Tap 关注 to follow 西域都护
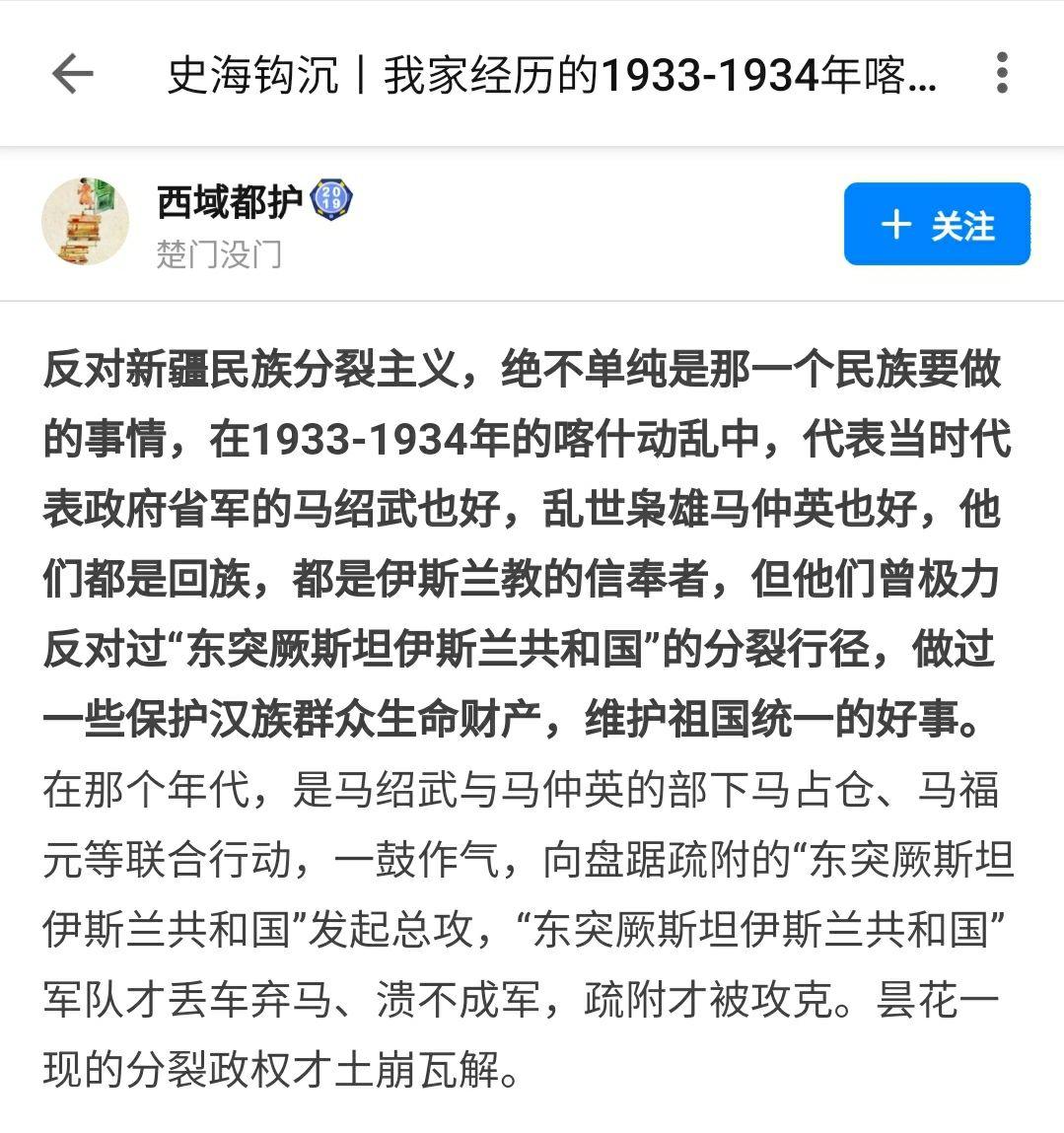1064x1133 pixels. pos(937,224)
